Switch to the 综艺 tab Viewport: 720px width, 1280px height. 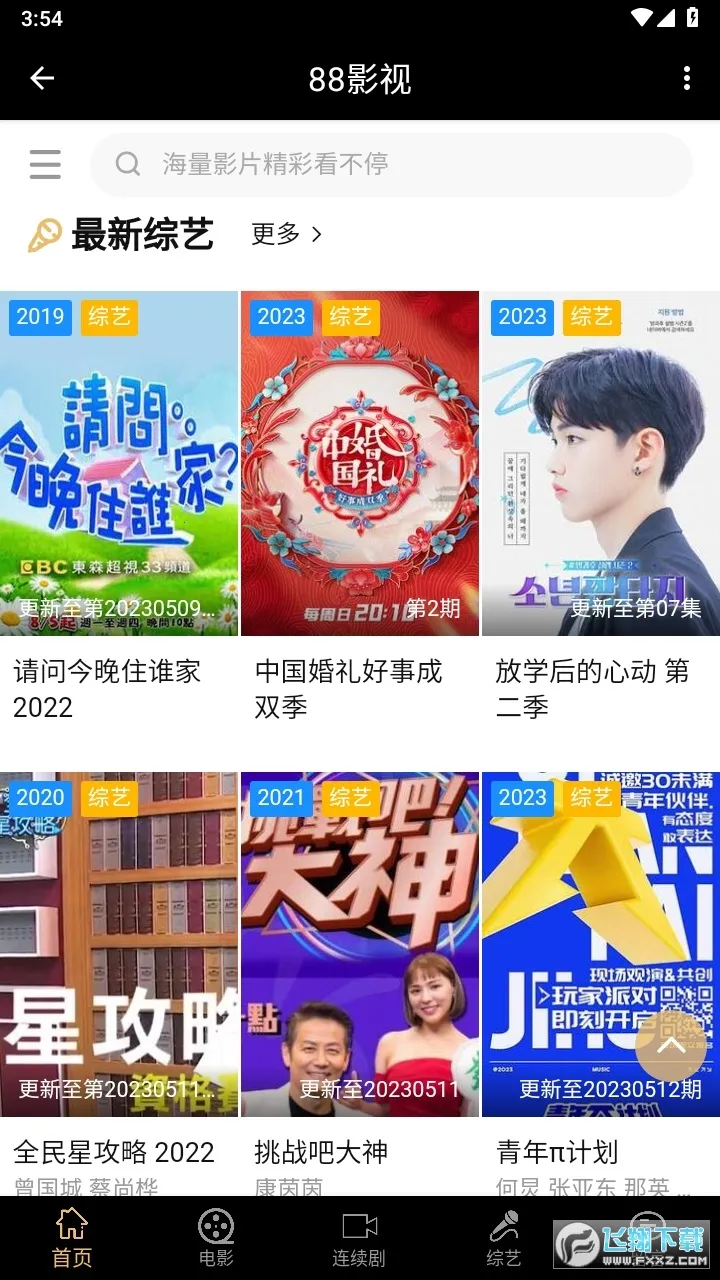pos(503,1238)
